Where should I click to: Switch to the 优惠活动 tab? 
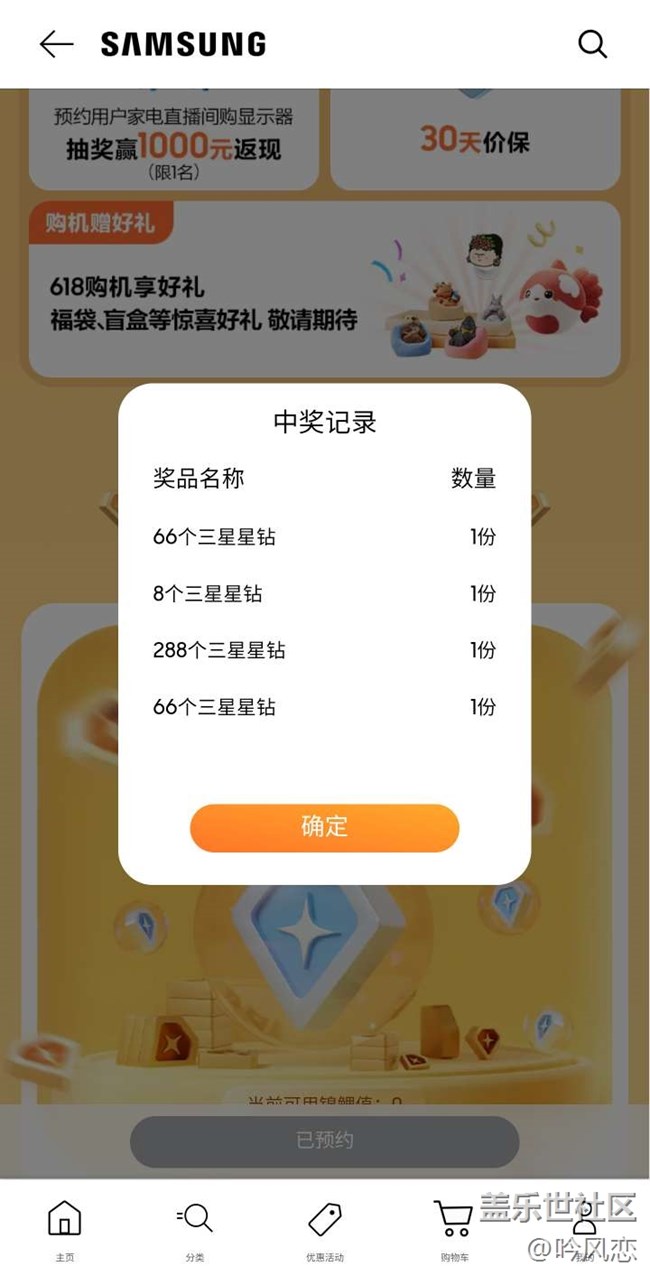(x=324, y=1232)
